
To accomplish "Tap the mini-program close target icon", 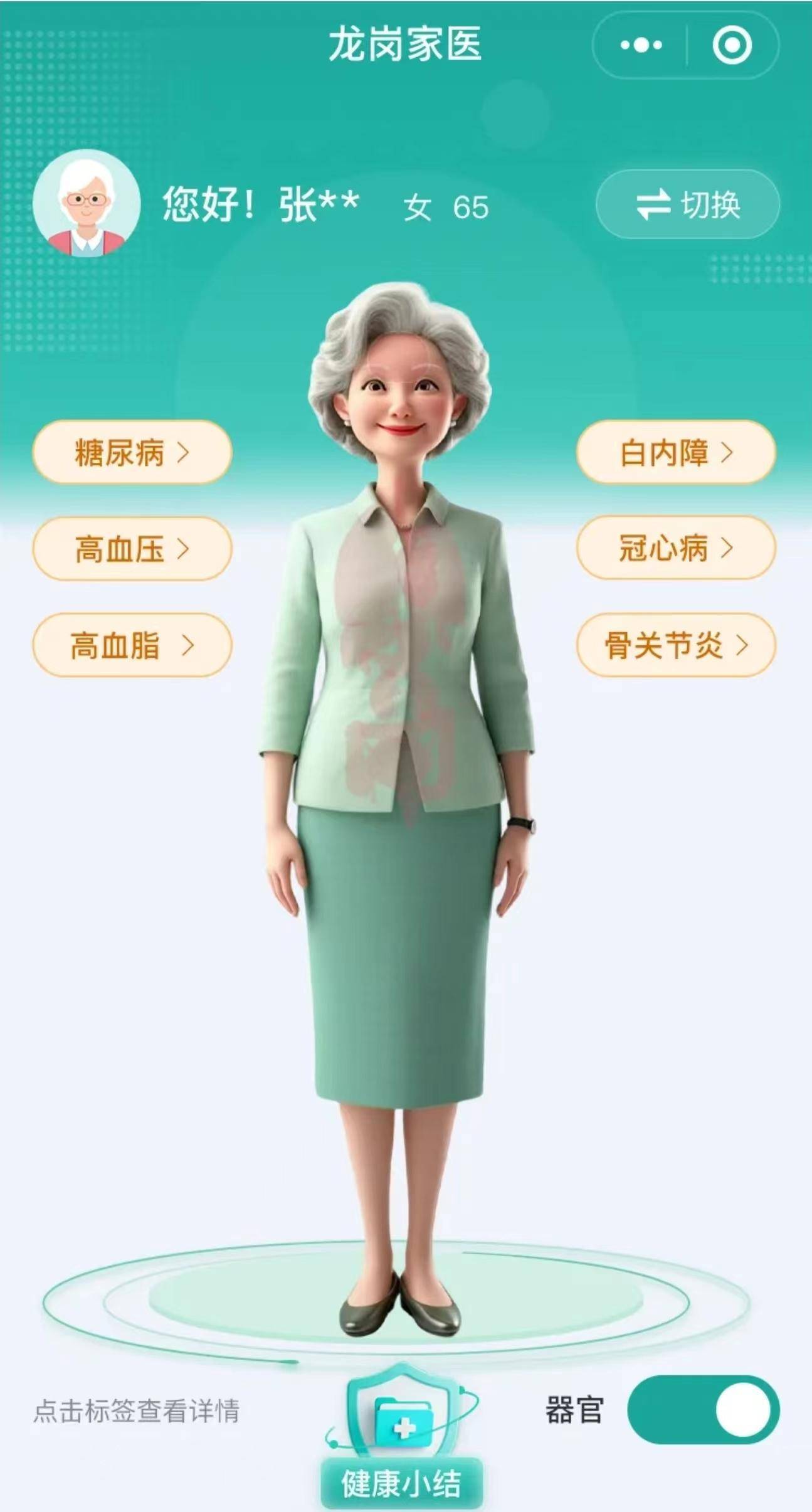I will coord(732,43).
